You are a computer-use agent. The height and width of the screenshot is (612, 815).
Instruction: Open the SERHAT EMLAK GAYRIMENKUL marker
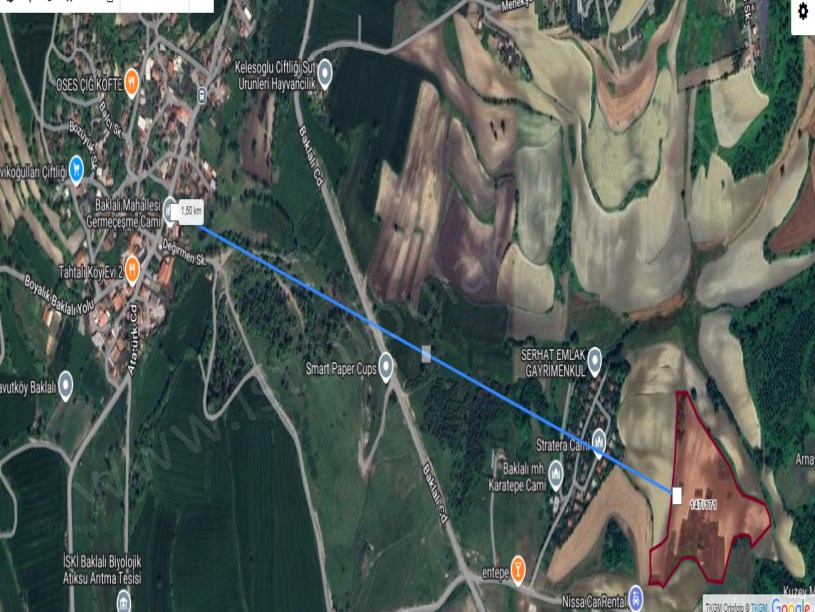point(595,359)
